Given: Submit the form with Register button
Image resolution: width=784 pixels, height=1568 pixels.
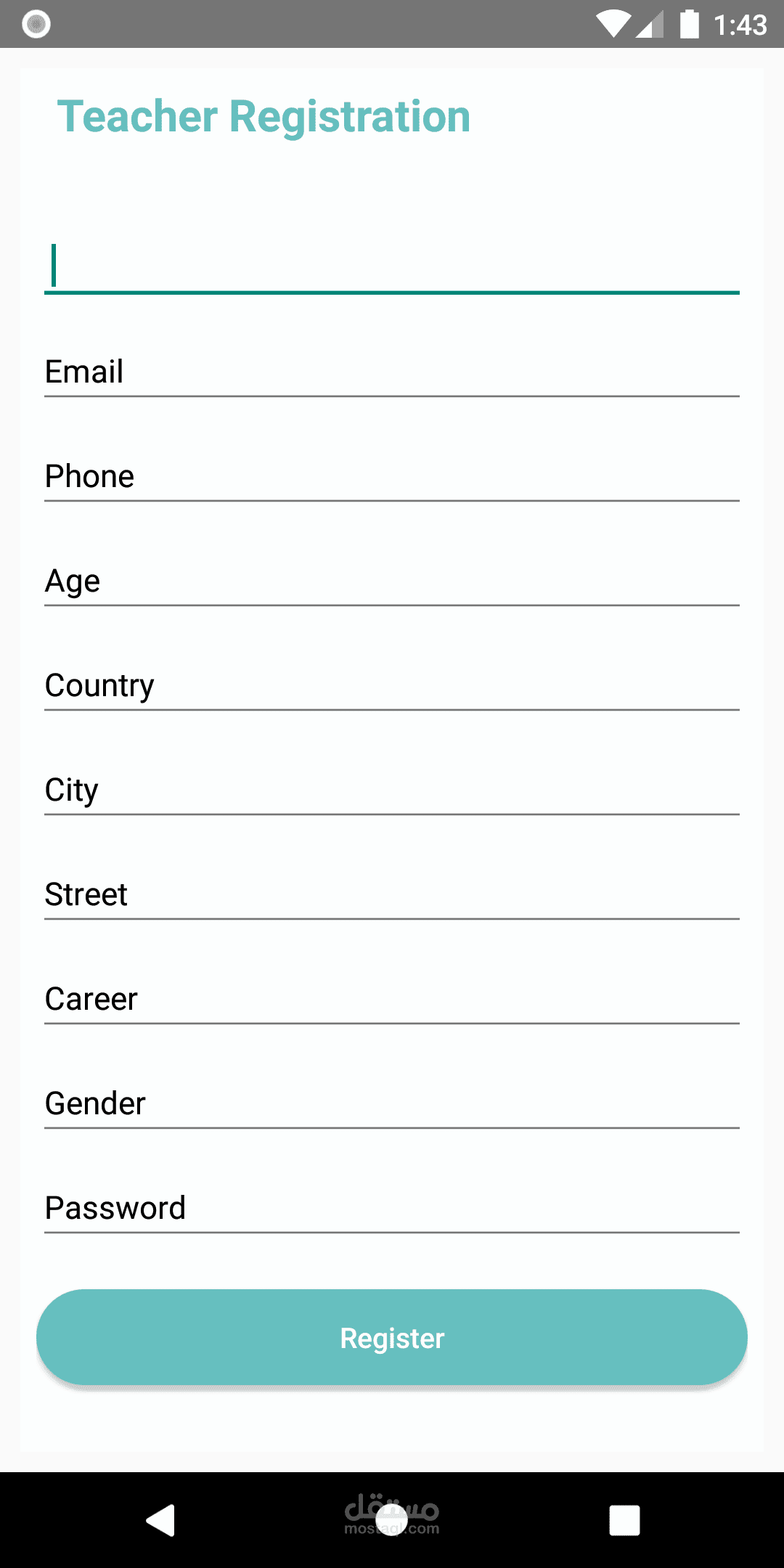Looking at the screenshot, I should (392, 1337).
